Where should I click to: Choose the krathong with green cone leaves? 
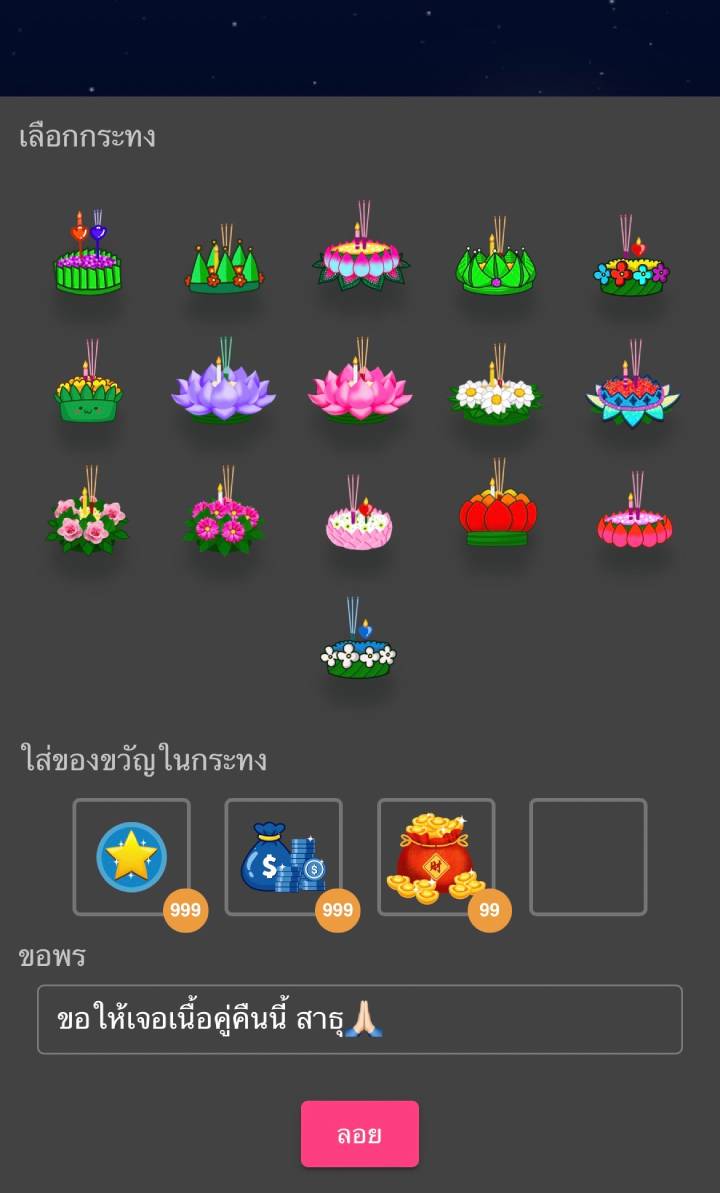click(223, 264)
